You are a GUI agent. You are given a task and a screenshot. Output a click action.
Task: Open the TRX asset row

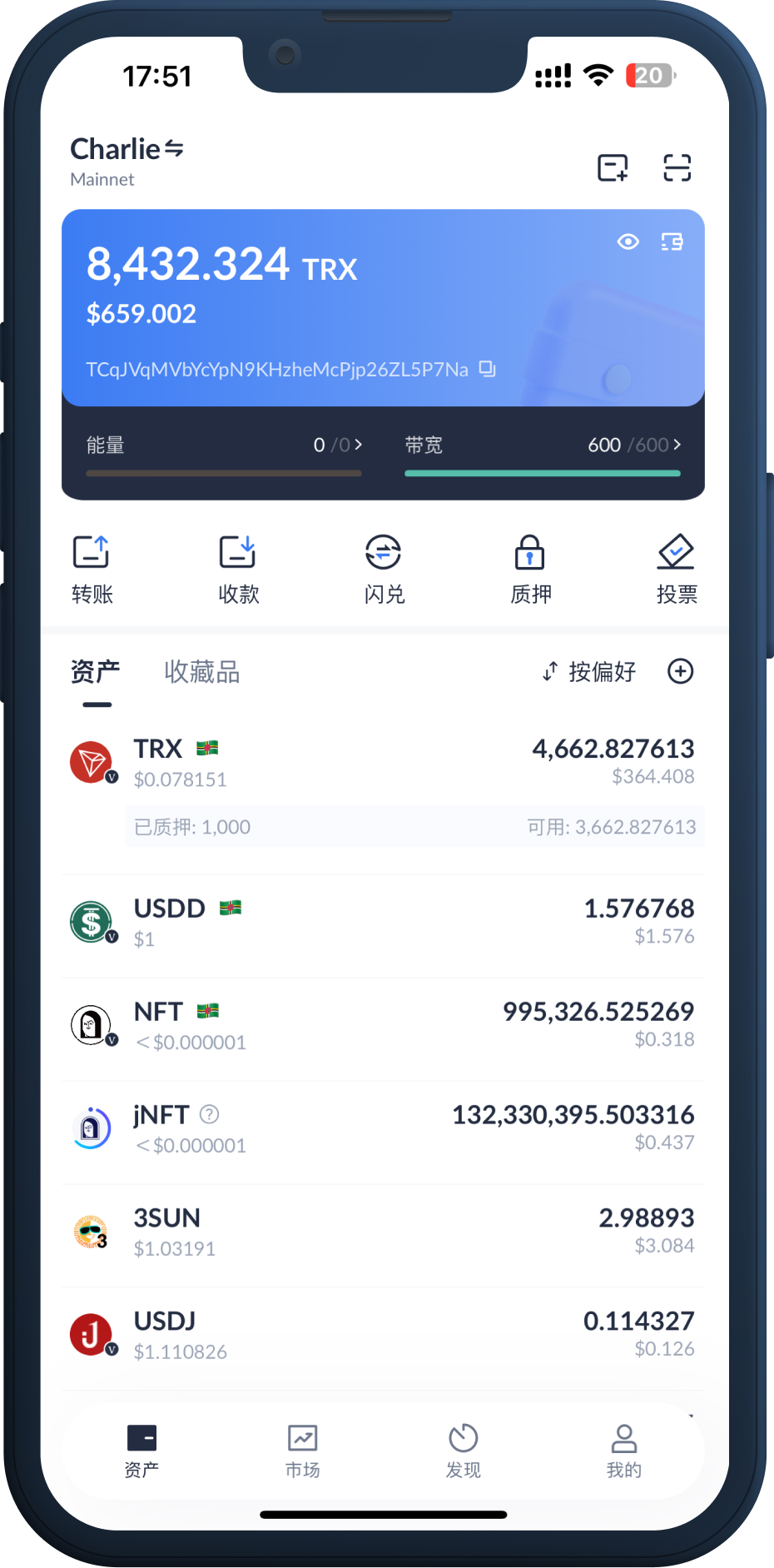click(383, 763)
